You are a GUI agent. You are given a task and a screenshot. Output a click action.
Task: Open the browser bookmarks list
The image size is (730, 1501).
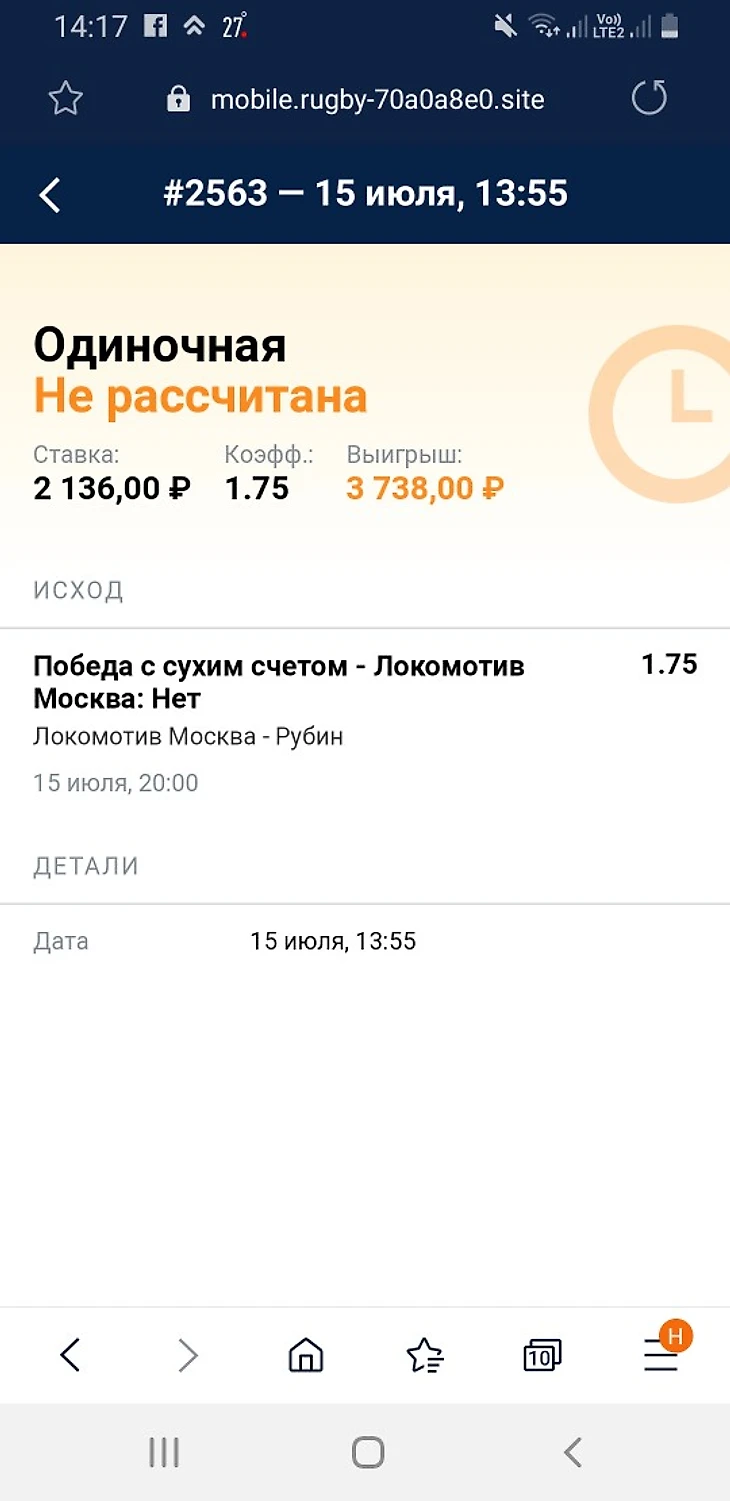[425, 1355]
